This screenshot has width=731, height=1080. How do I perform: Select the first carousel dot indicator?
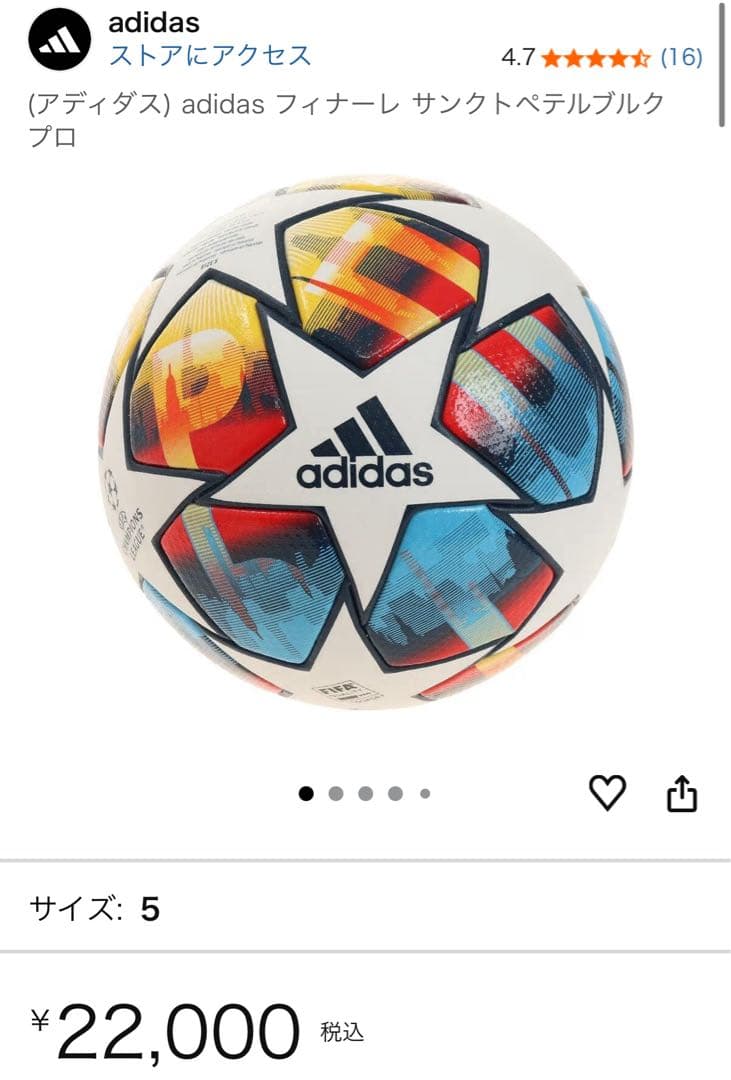pos(304,793)
